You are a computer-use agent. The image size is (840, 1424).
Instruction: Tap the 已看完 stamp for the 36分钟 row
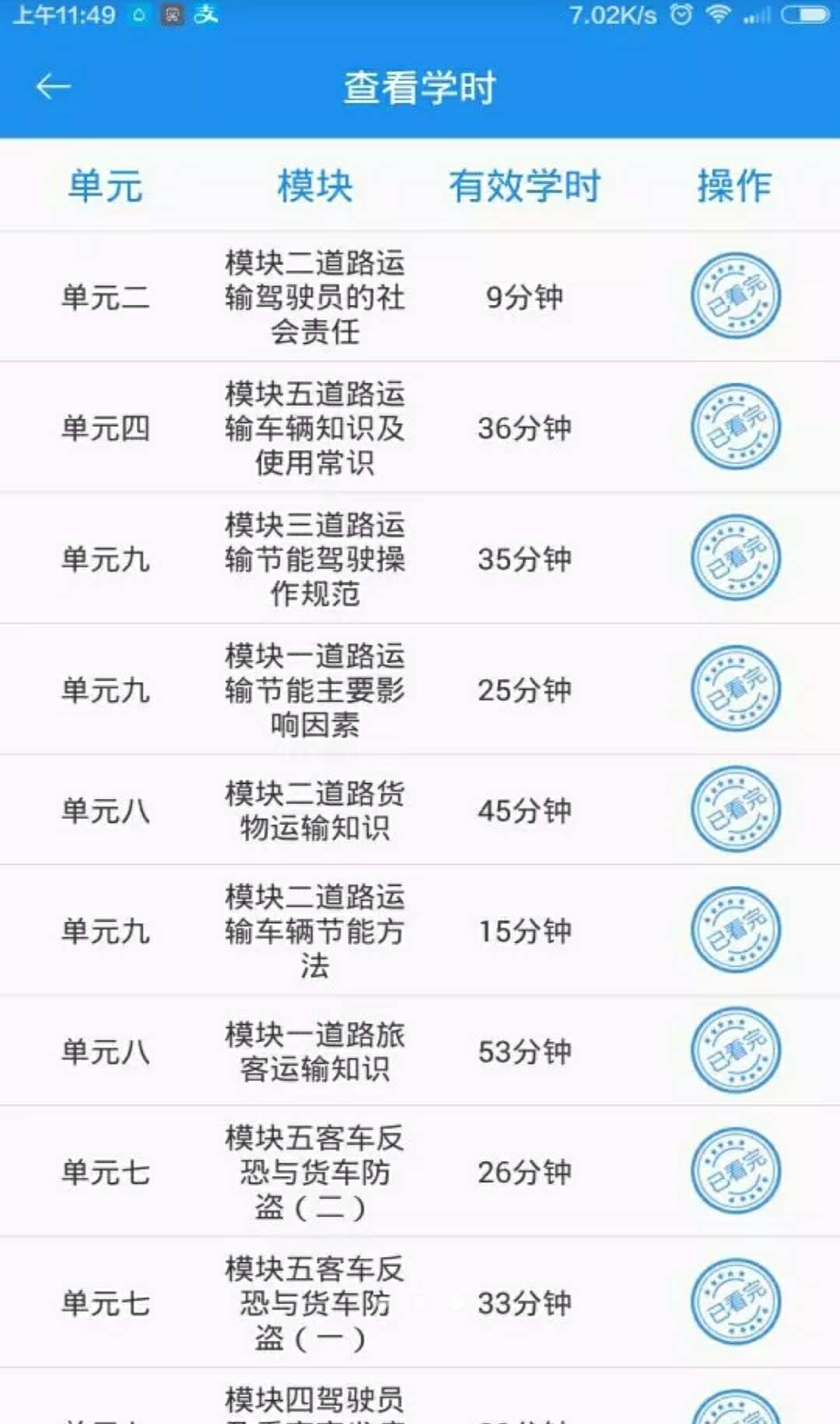736,426
